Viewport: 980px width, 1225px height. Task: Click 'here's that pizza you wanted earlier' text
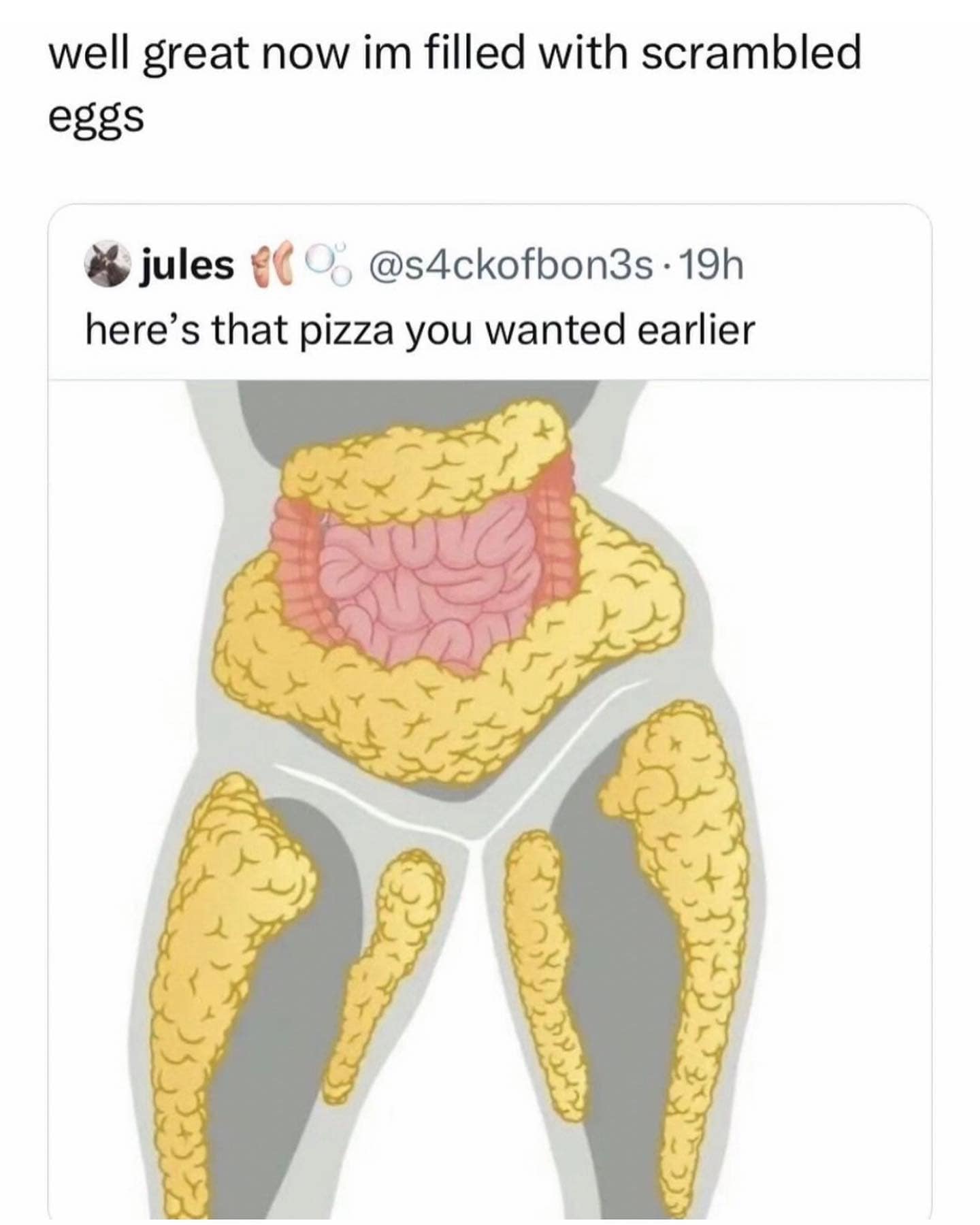point(420,329)
